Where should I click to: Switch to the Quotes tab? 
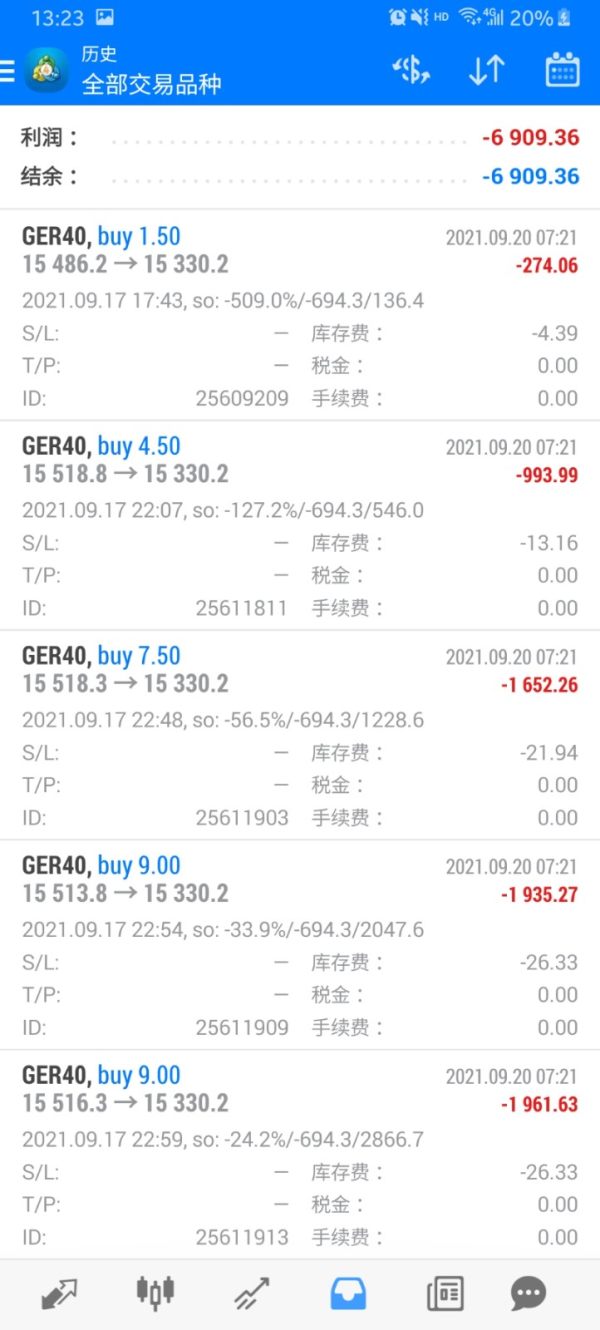pyautogui.click(x=59, y=1294)
